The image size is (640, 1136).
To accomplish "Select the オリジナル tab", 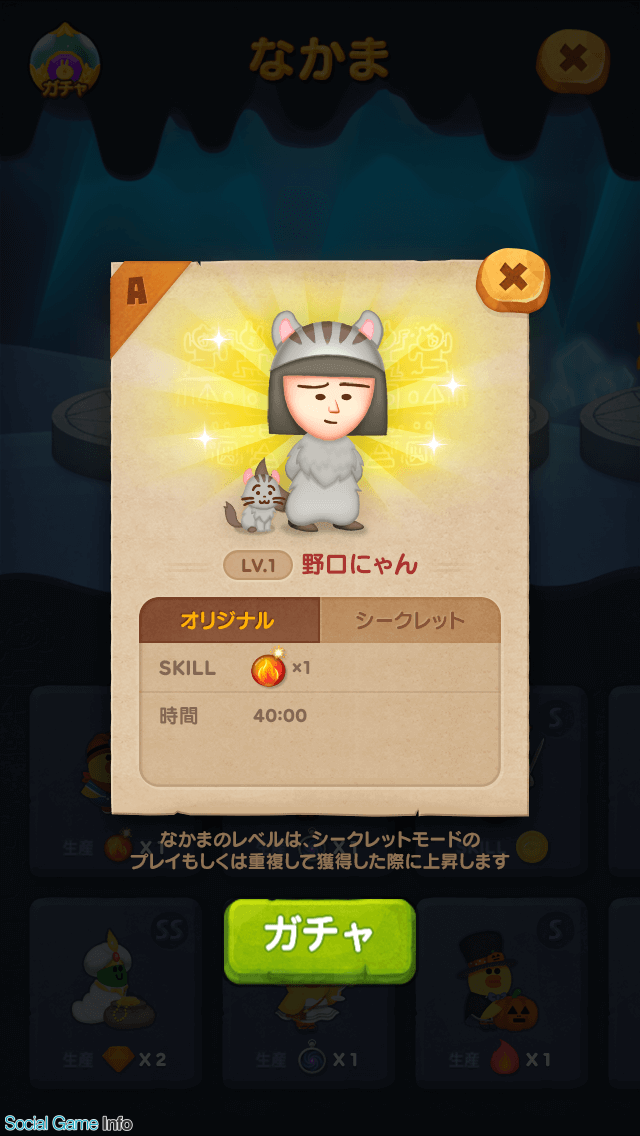I will (x=228, y=620).
